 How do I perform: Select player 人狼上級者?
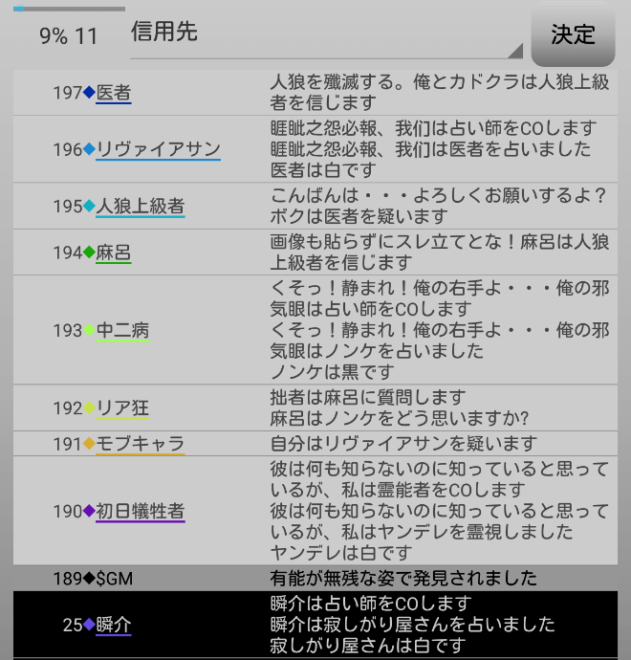[x=140, y=207]
